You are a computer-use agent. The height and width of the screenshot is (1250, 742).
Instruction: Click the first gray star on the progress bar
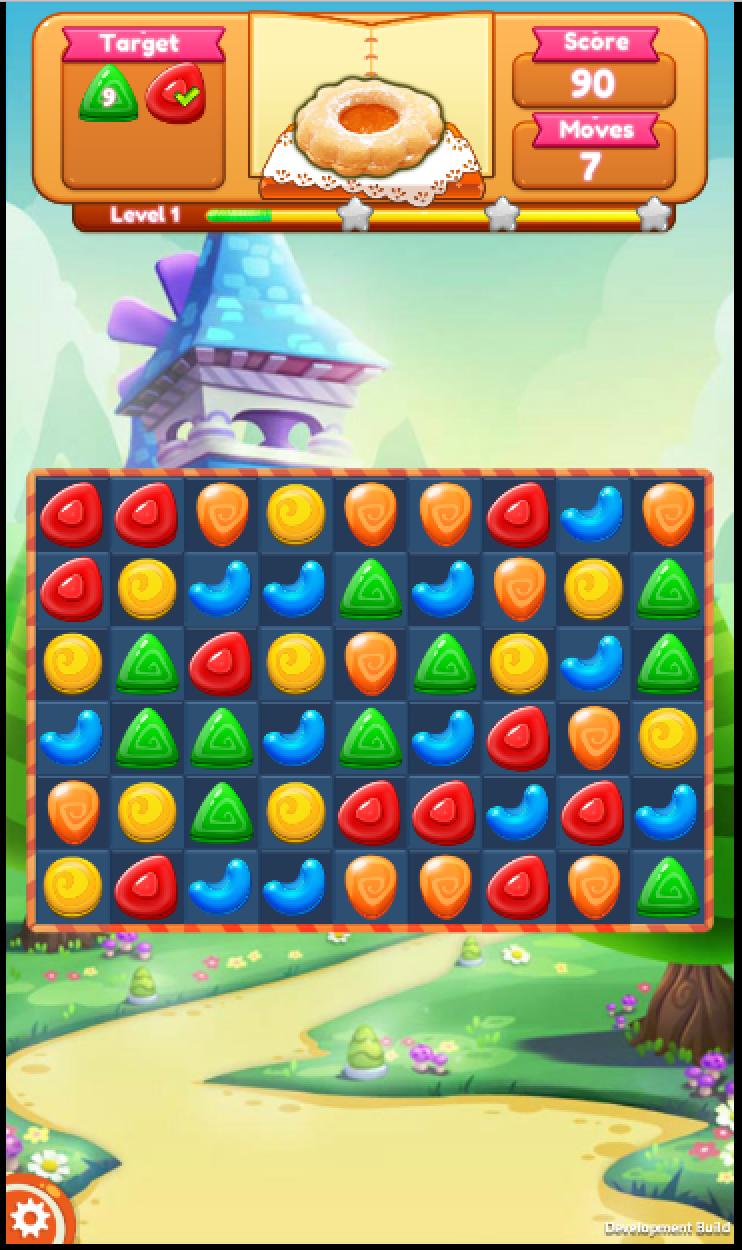pyautogui.click(x=354, y=213)
